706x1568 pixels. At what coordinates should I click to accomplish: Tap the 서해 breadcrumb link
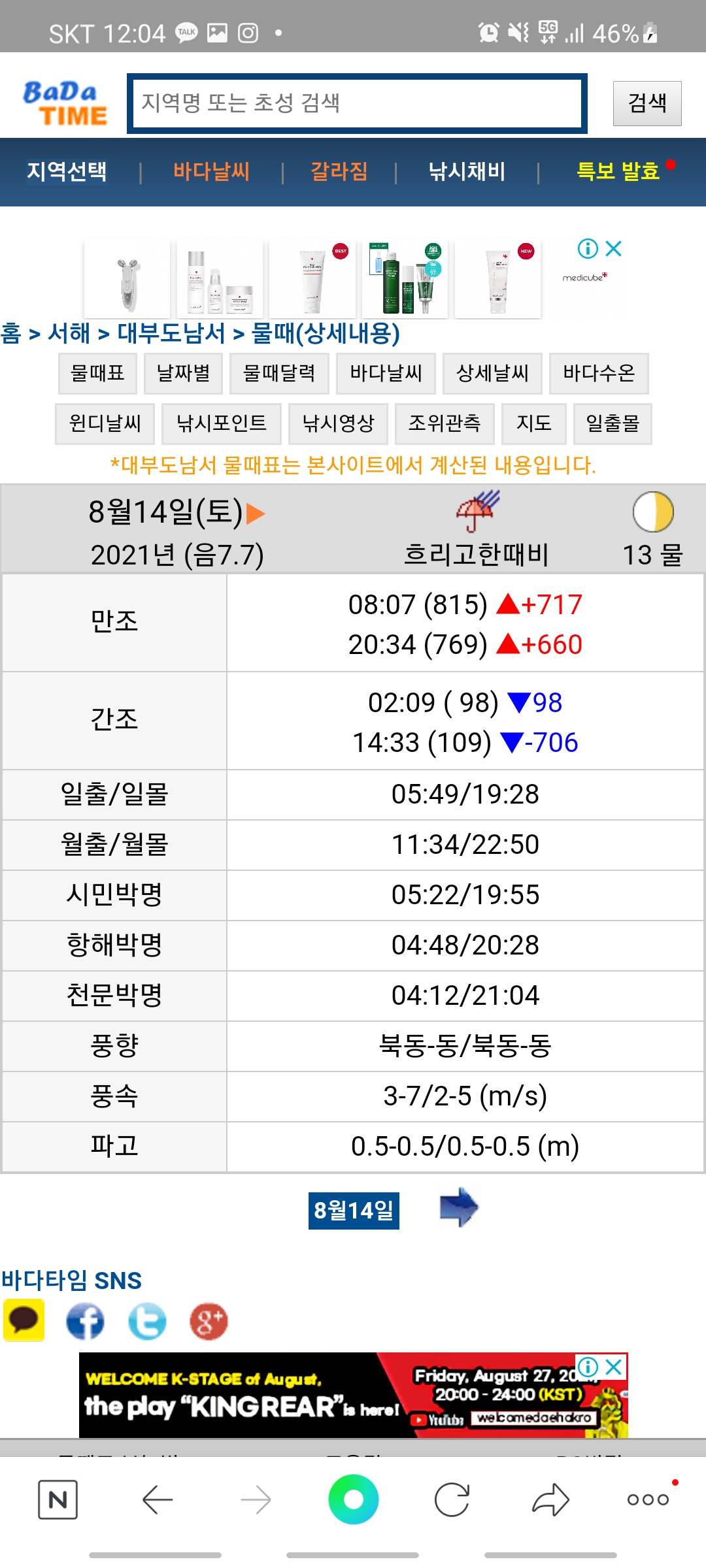tap(69, 333)
